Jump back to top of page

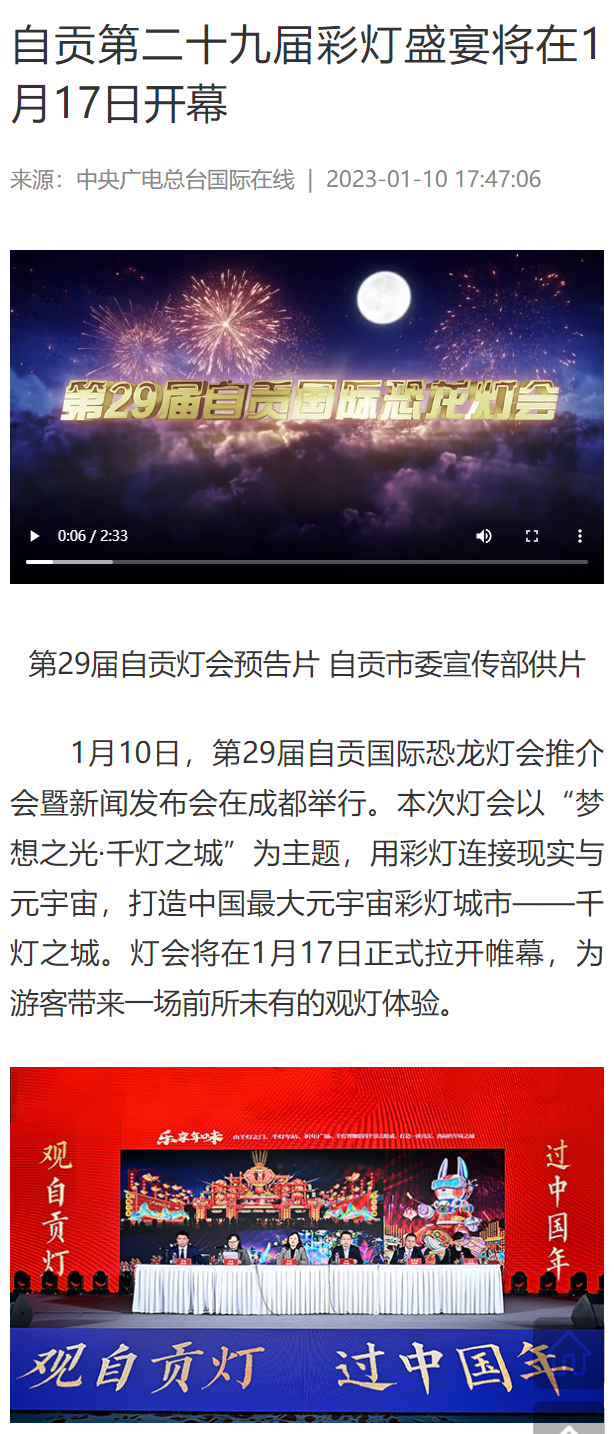click(x=567, y=1420)
